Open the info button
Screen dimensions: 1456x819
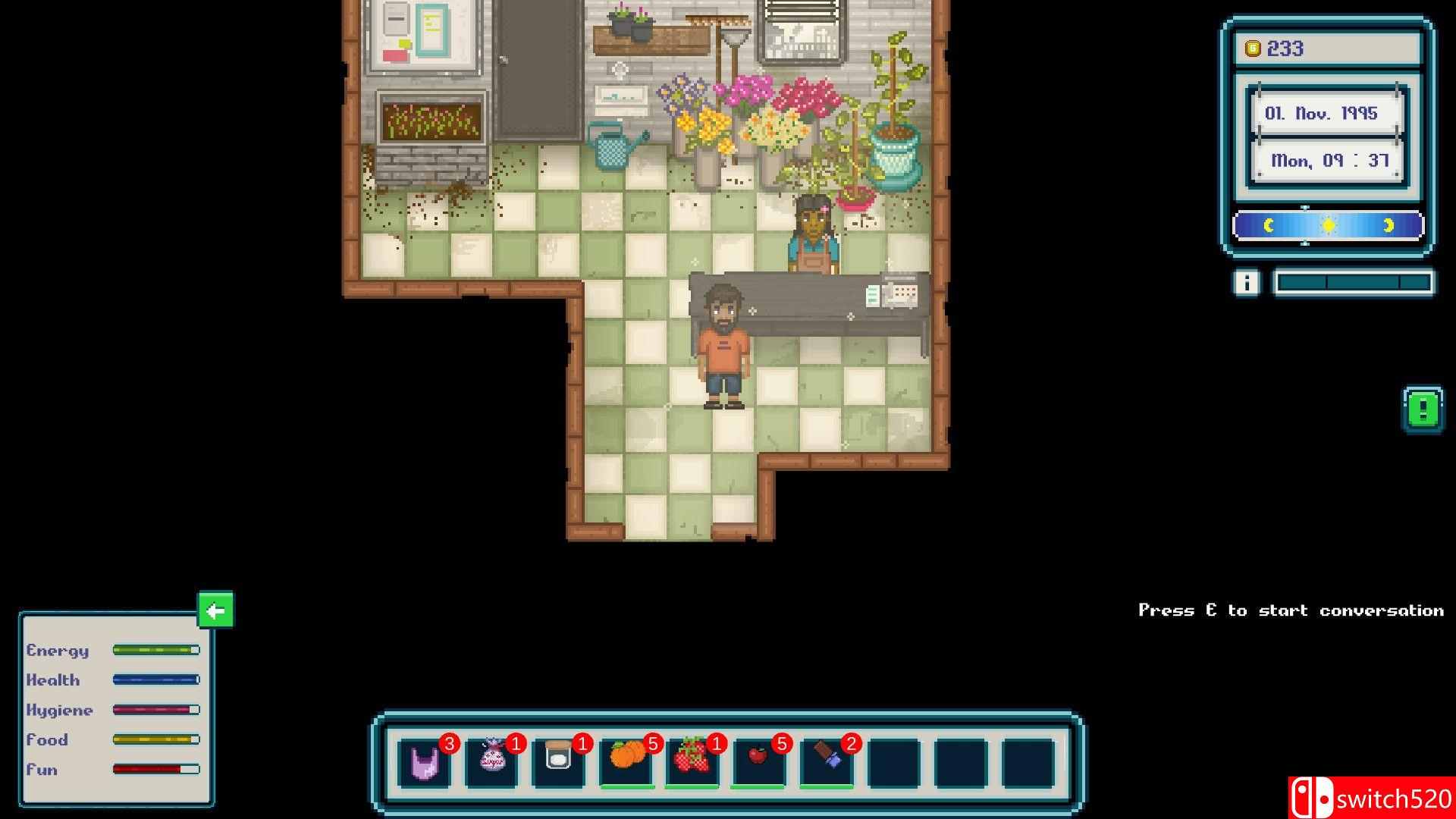tap(1246, 283)
